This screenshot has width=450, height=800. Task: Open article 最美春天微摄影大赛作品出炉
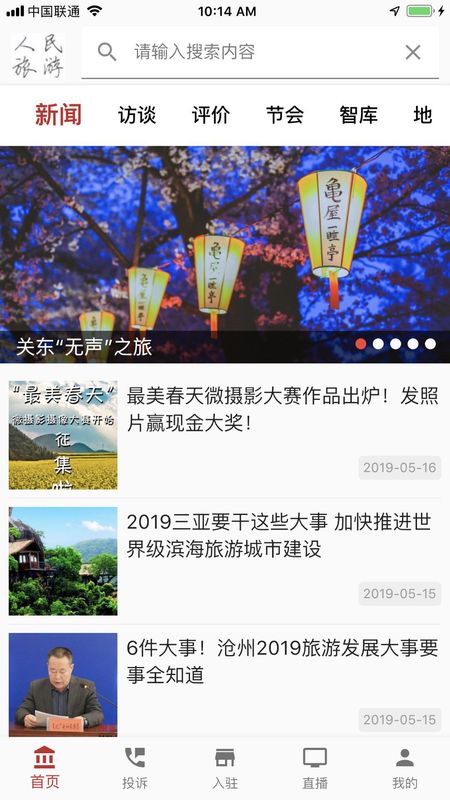pos(225,435)
